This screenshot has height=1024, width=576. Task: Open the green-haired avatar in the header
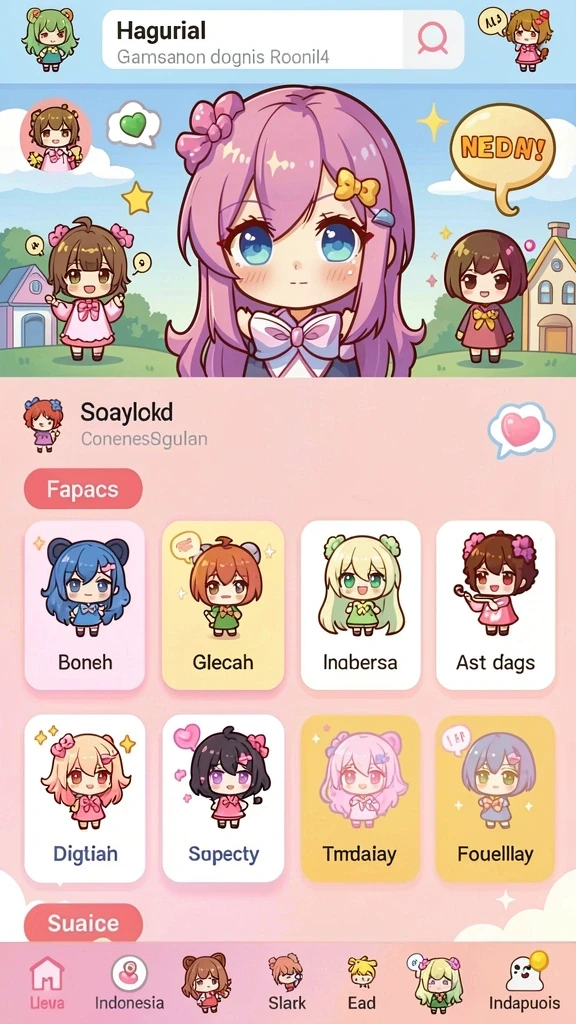[x=48, y=39]
